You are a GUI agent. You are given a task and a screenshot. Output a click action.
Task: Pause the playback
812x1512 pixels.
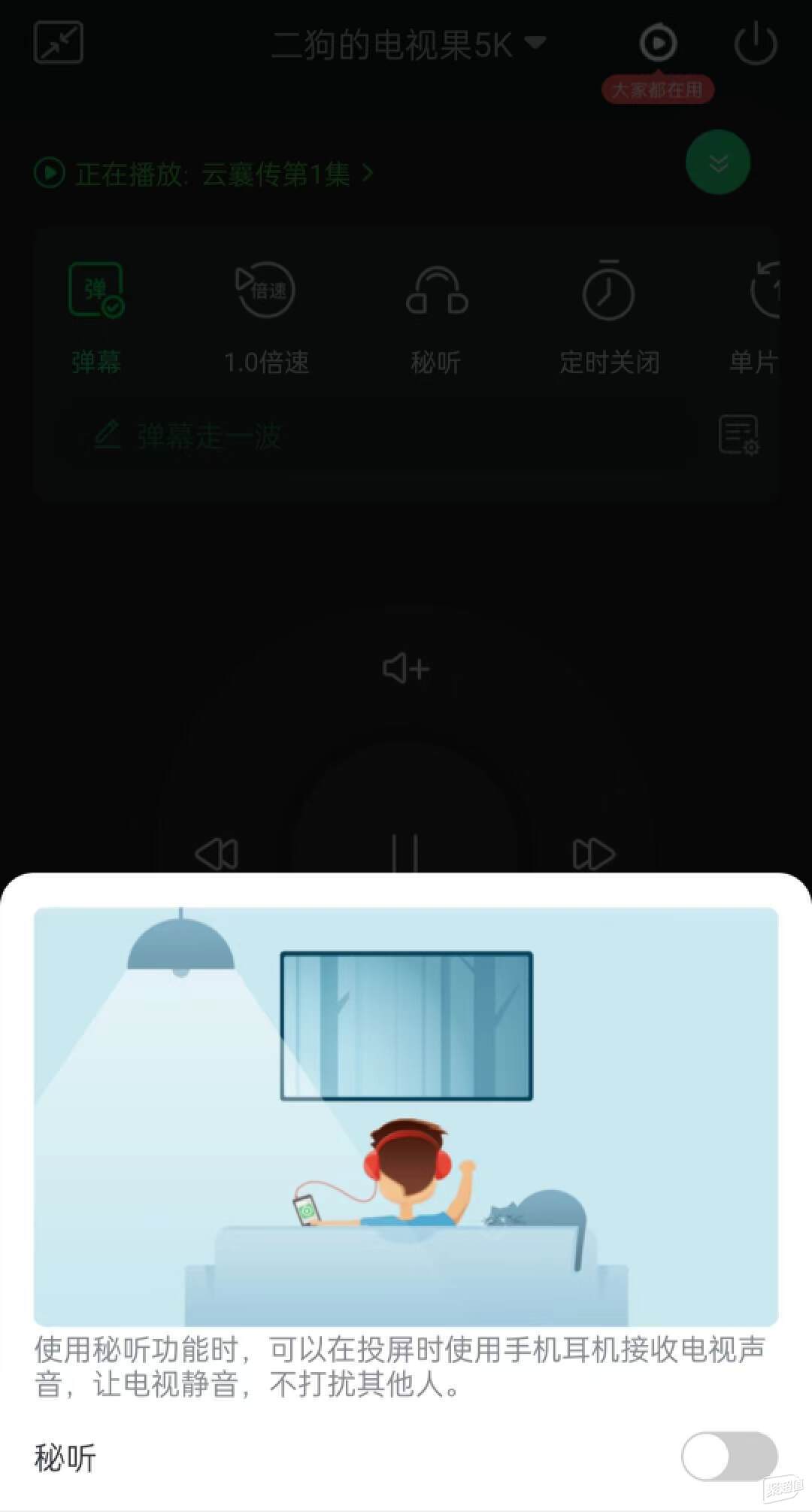tap(406, 854)
